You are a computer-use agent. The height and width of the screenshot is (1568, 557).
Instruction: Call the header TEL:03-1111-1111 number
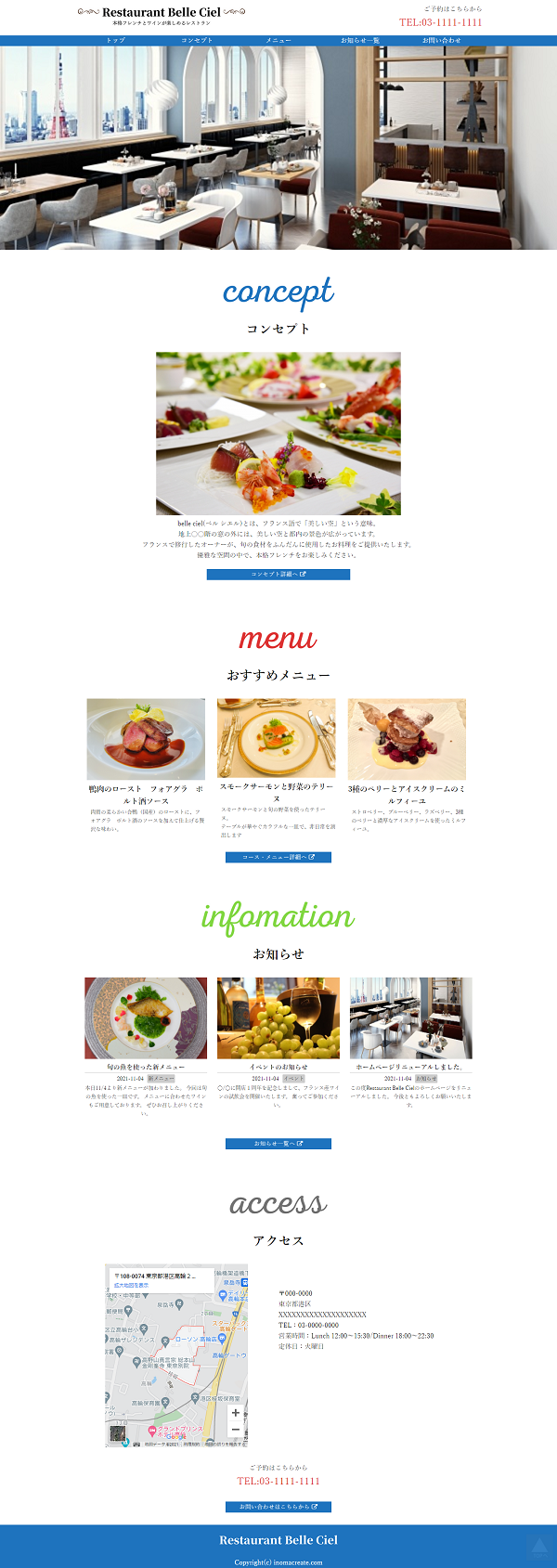(440, 22)
